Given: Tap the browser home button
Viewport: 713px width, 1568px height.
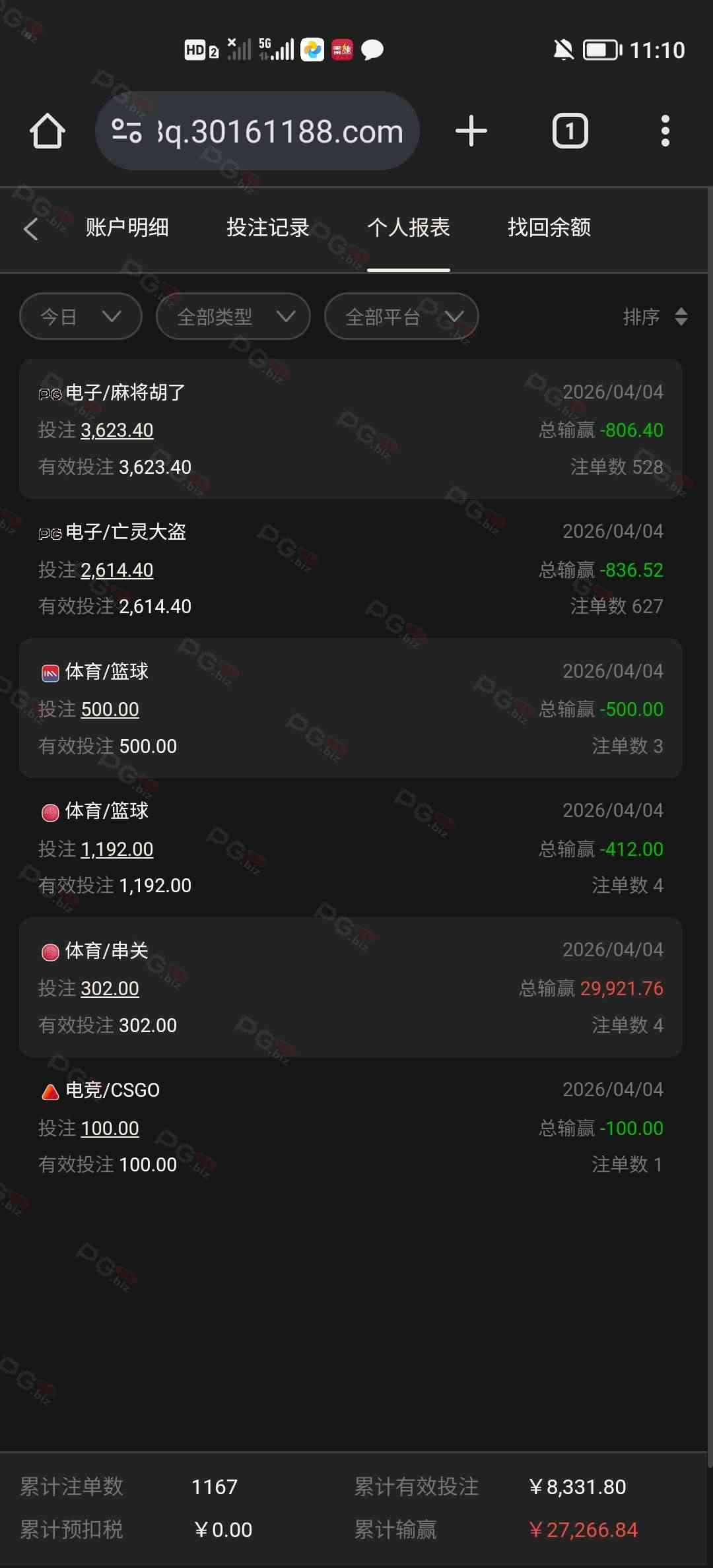Looking at the screenshot, I should pyautogui.click(x=48, y=131).
